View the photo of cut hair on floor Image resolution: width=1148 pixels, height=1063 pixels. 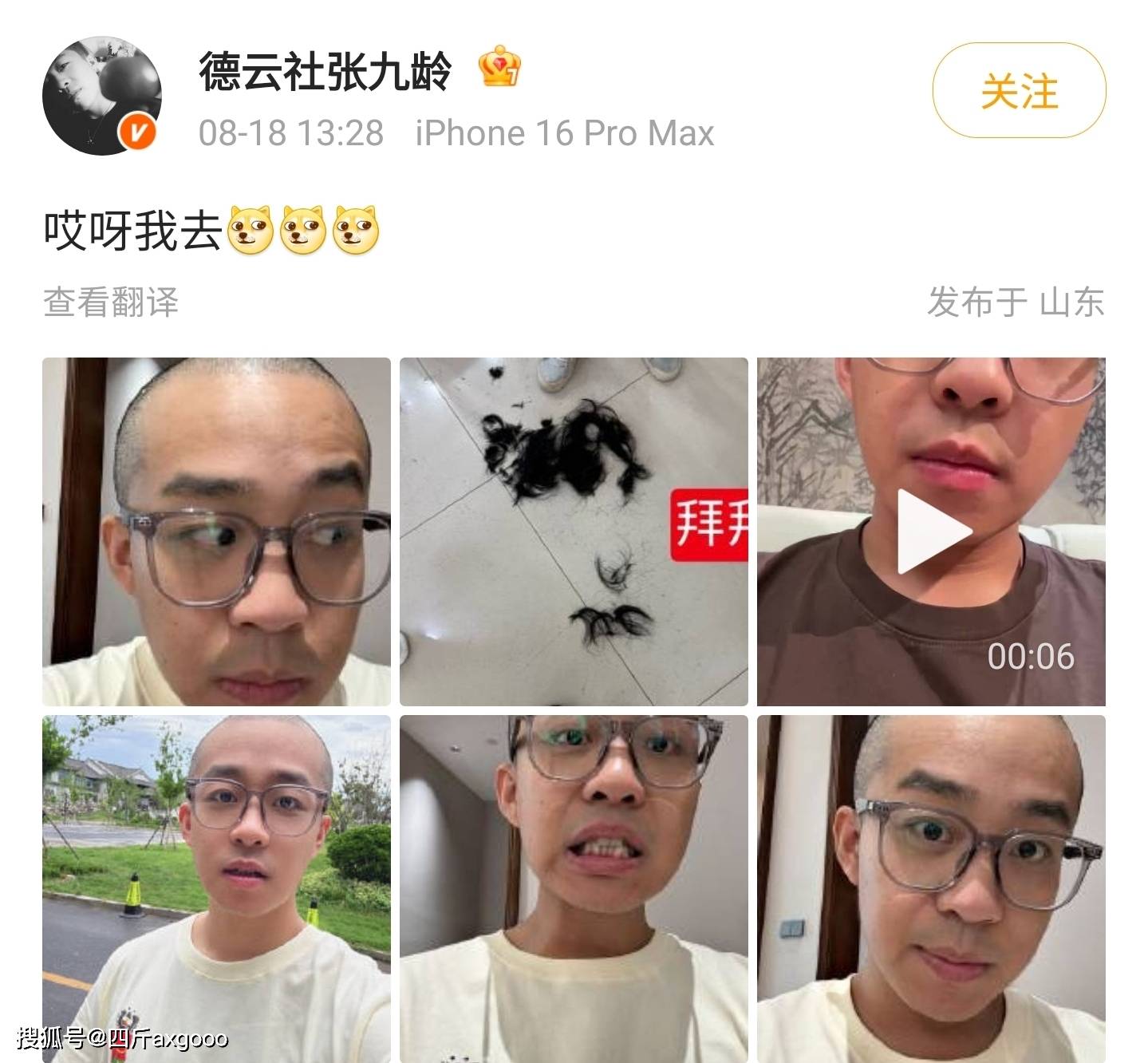[x=574, y=531]
